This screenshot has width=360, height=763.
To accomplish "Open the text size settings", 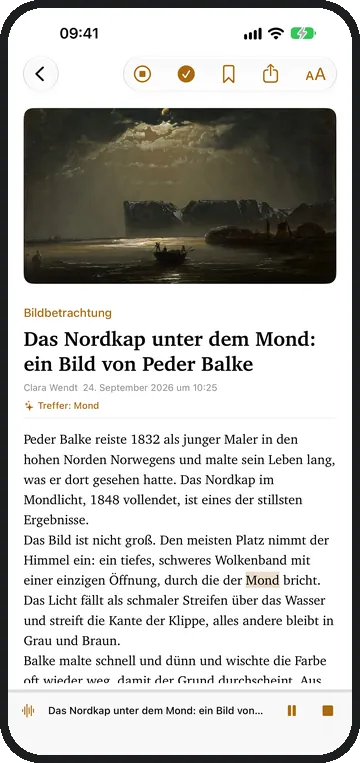I will (315, 74).
